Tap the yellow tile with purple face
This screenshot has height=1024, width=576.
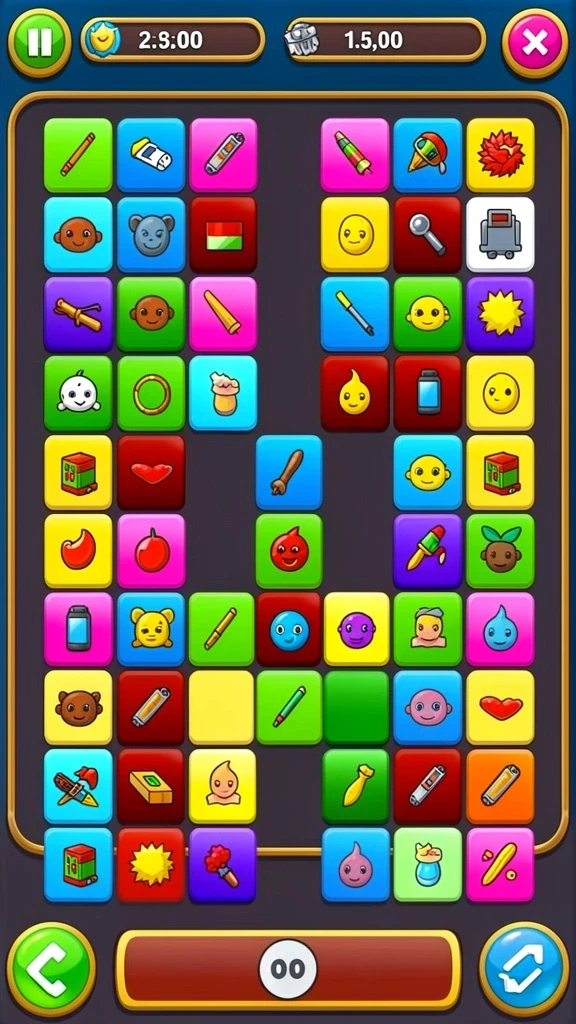[x=357, y=630]
